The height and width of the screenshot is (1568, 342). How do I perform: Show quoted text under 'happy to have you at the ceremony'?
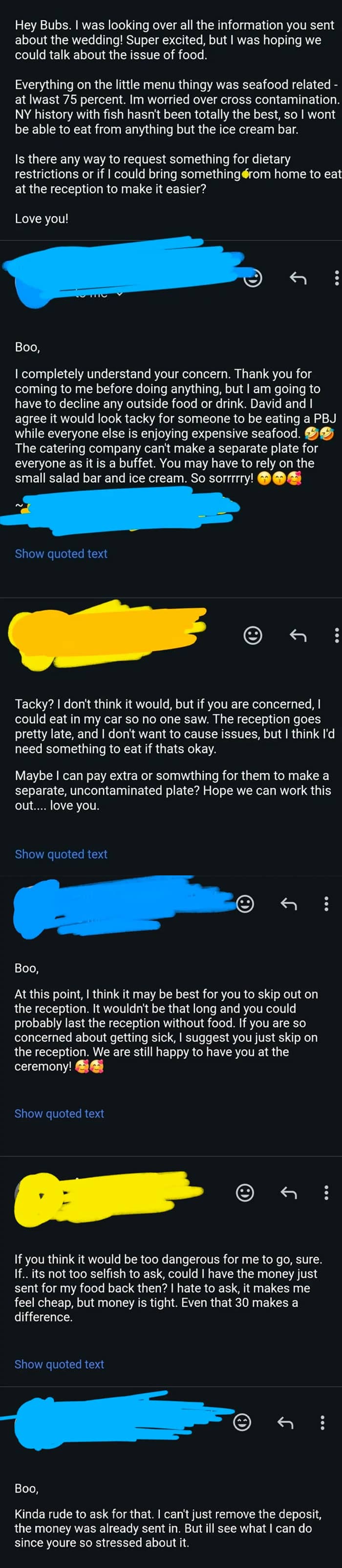(59, 1113)
